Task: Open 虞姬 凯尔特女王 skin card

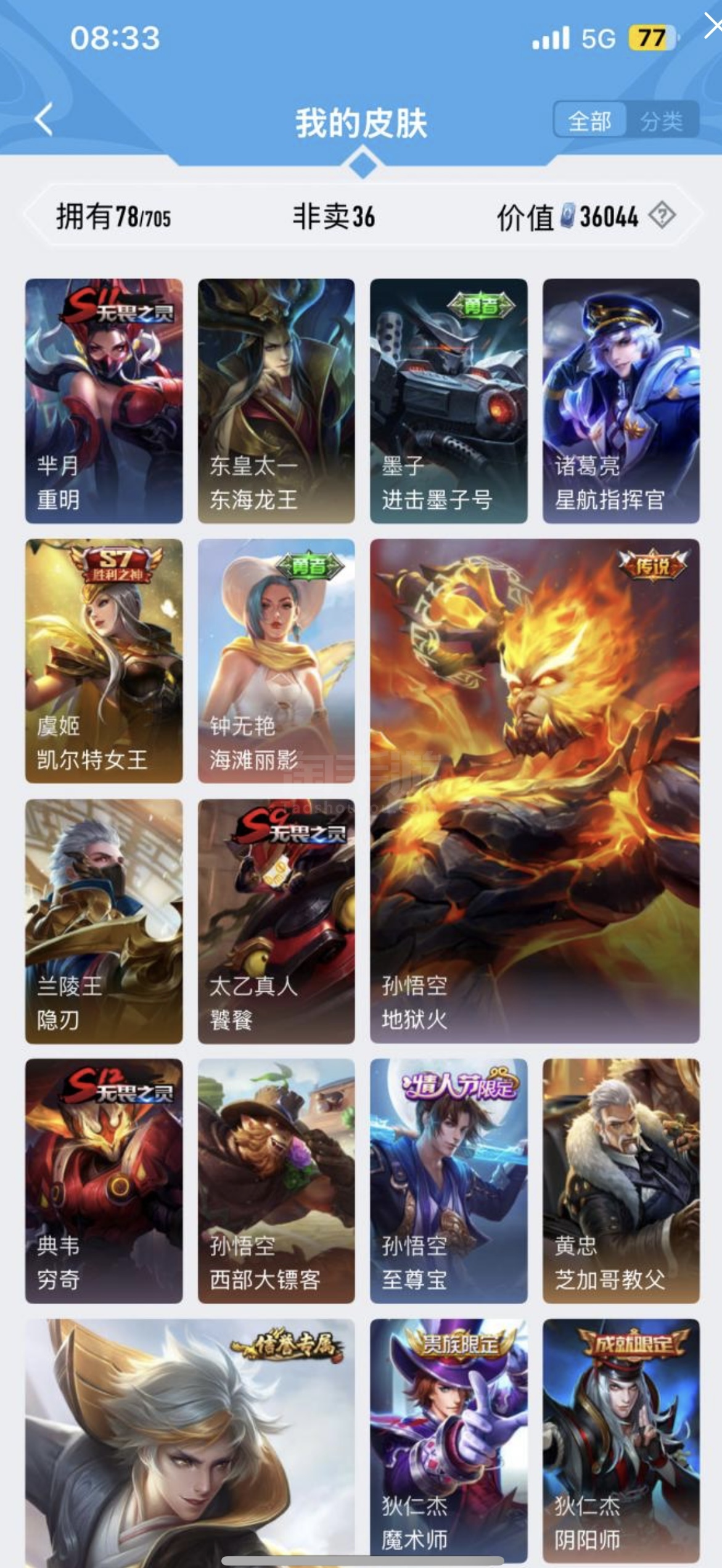Action: 104,661
